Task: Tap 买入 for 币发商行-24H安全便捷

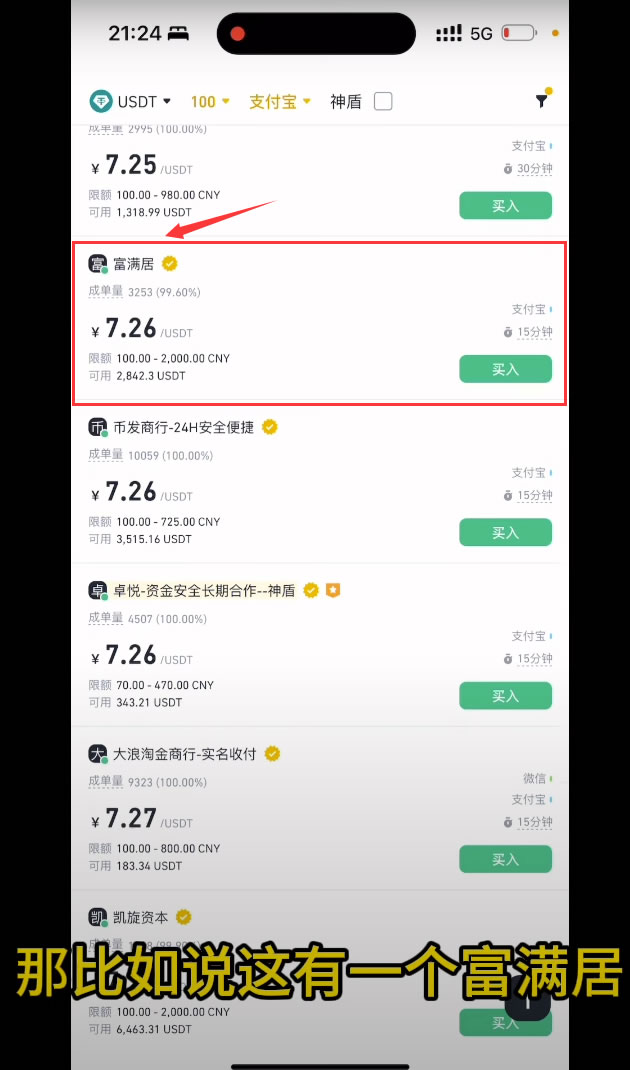Action: [x=505, y=533]
